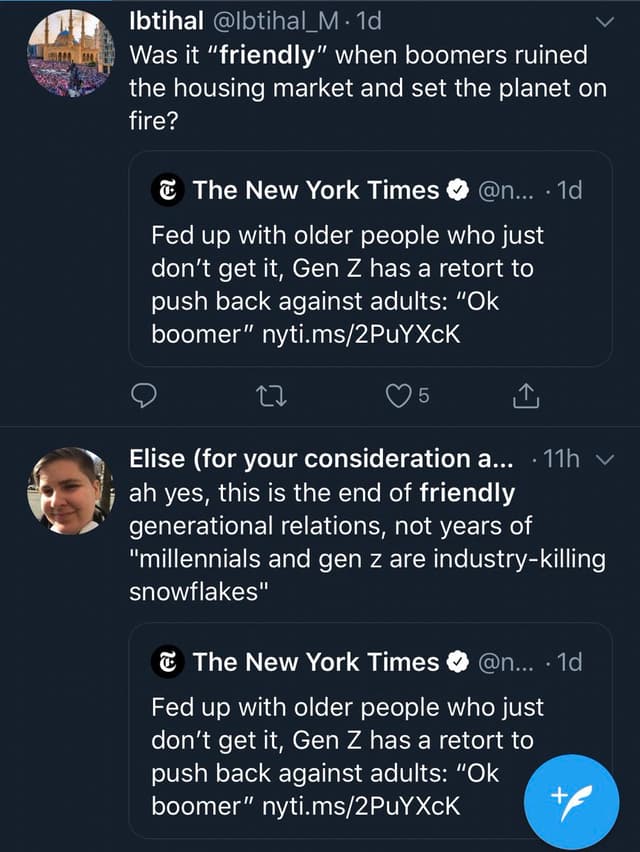Open the dropdown arrow on Elise's tweet
Screen dimensions: 640x852
[x=603, y=460]
